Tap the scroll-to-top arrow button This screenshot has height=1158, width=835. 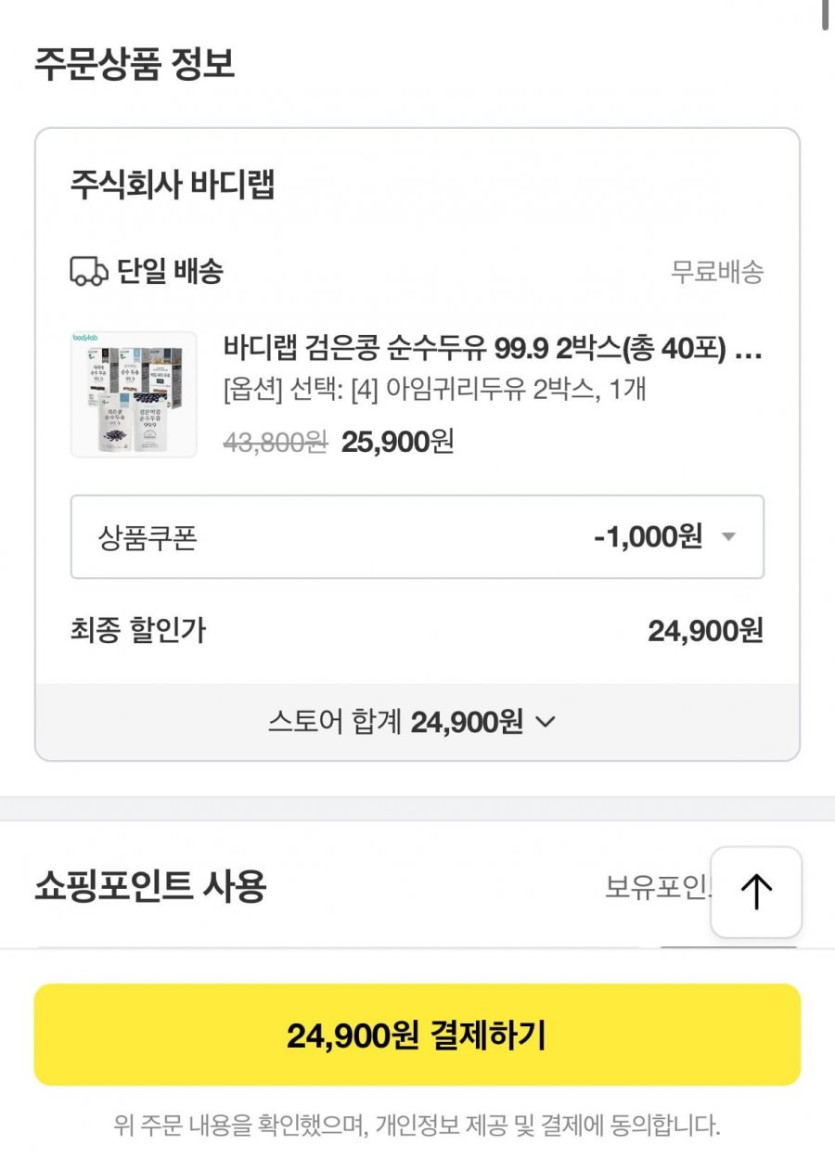[756, 891]
